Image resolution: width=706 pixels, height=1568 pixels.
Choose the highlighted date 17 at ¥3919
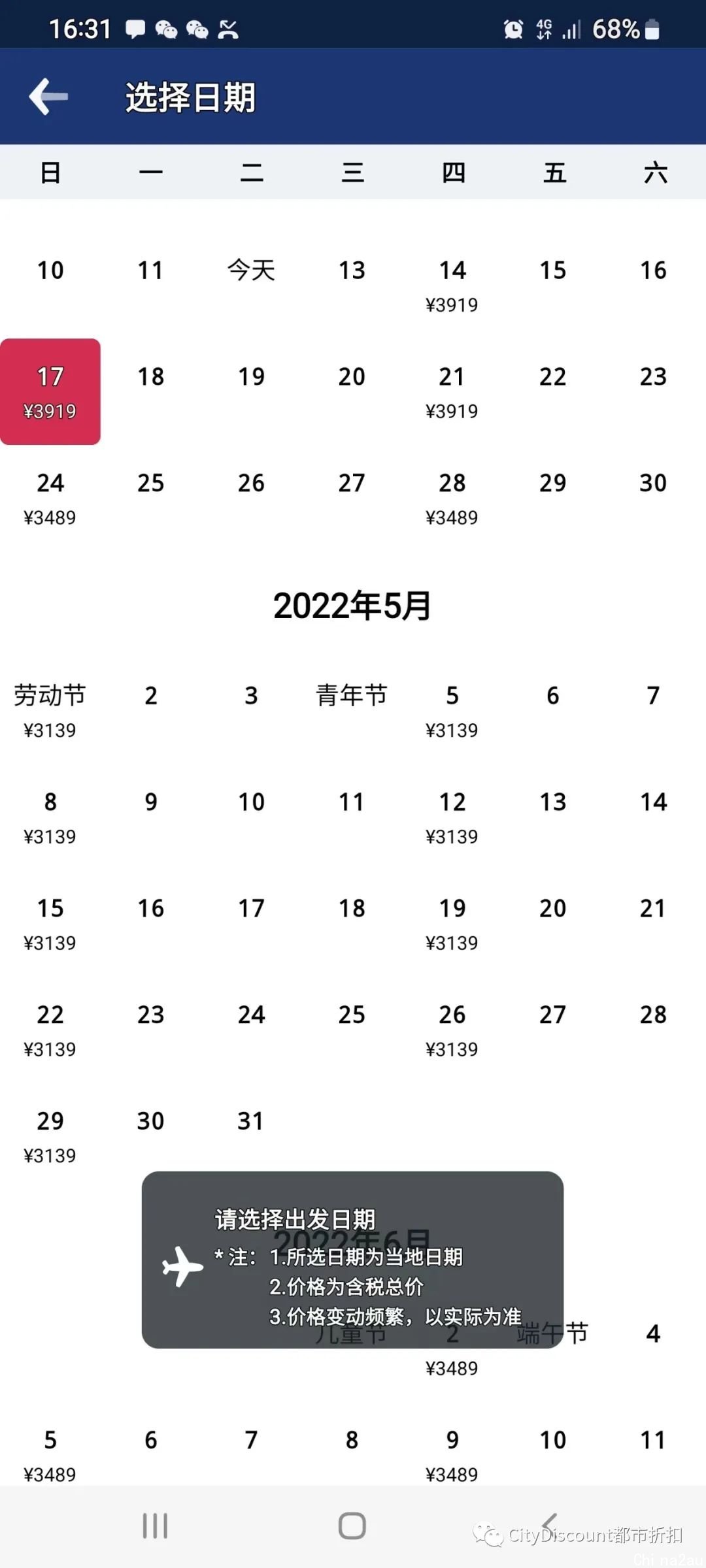(x=50, y=391)
